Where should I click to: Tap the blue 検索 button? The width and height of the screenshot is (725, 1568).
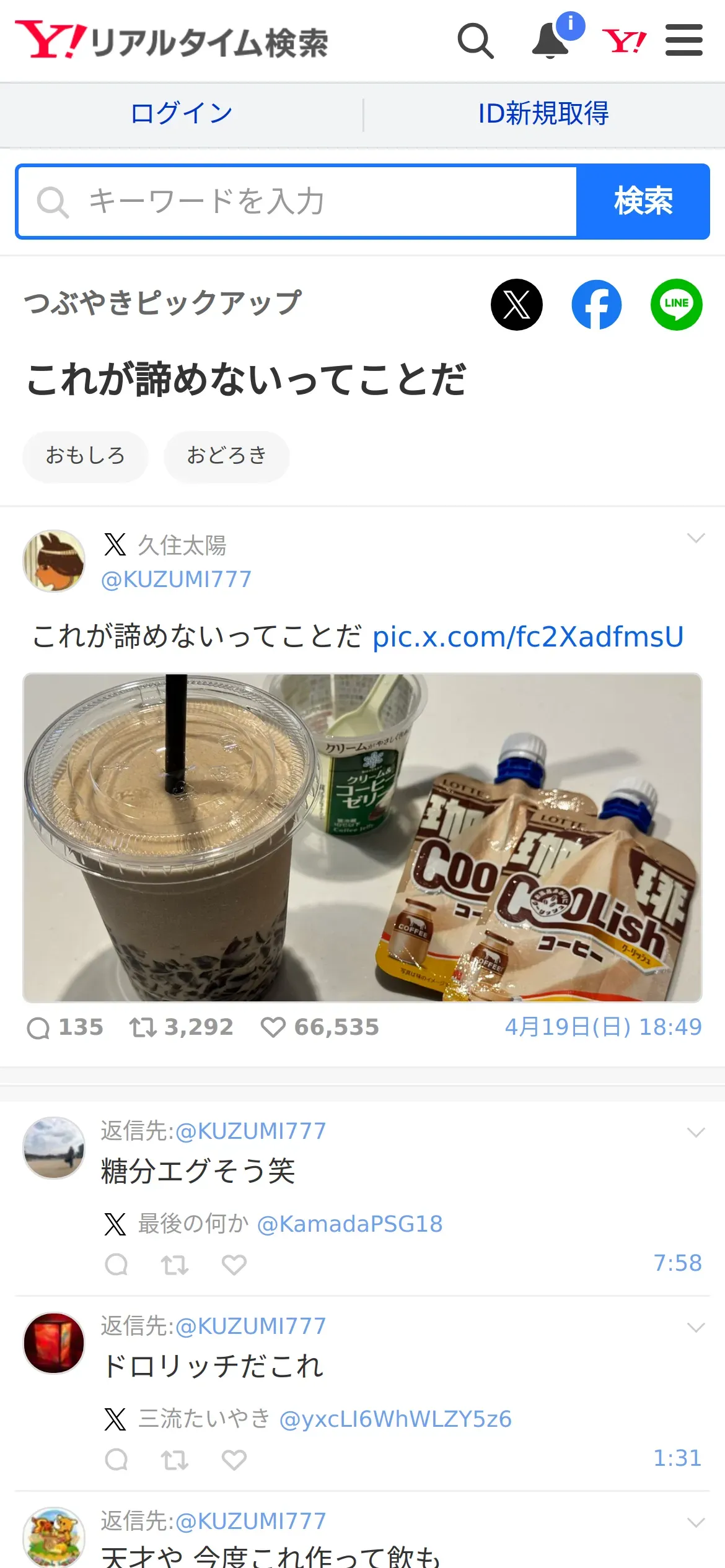click(643, 202)
